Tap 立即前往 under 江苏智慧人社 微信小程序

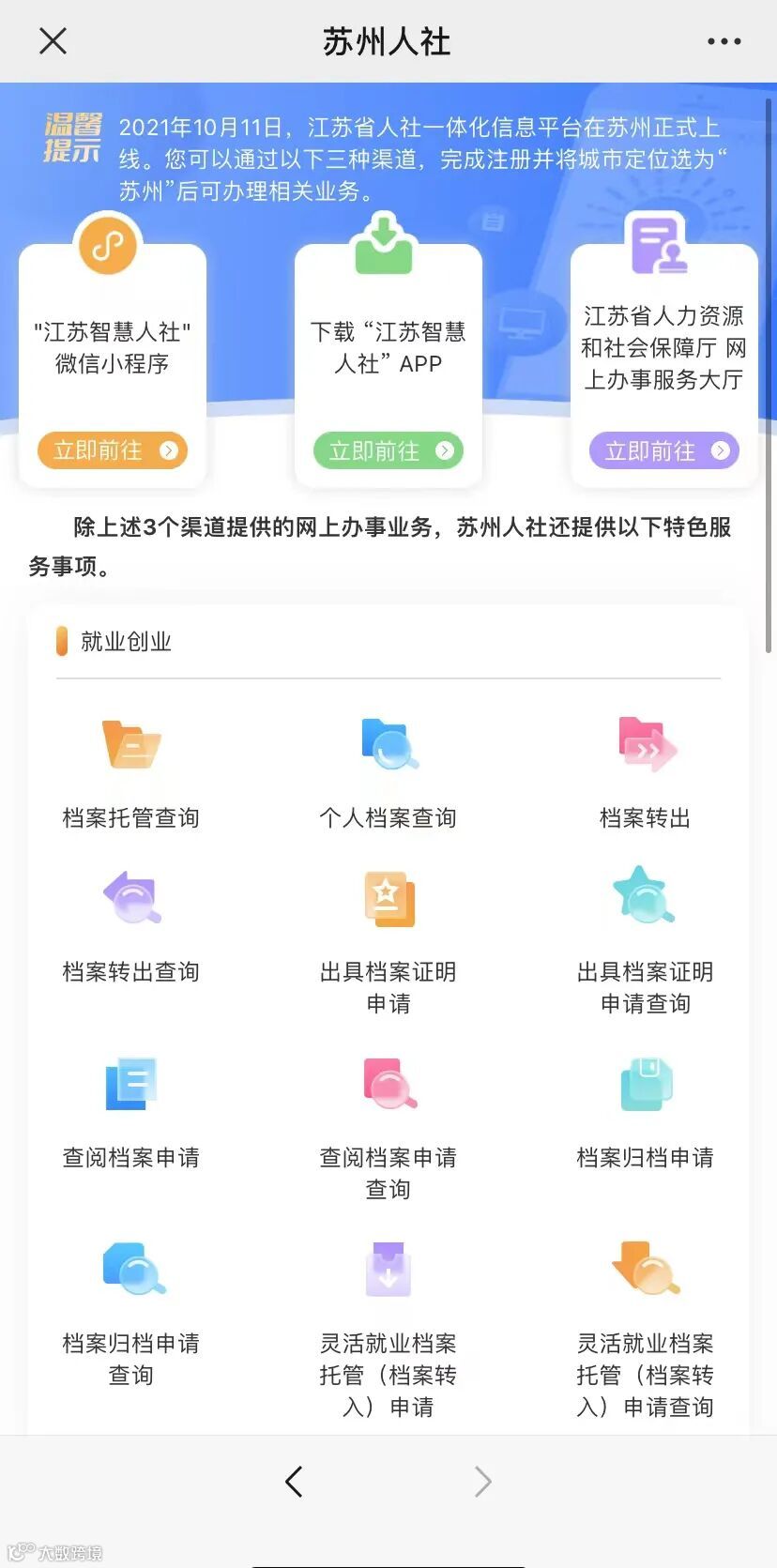coord(113,450)
